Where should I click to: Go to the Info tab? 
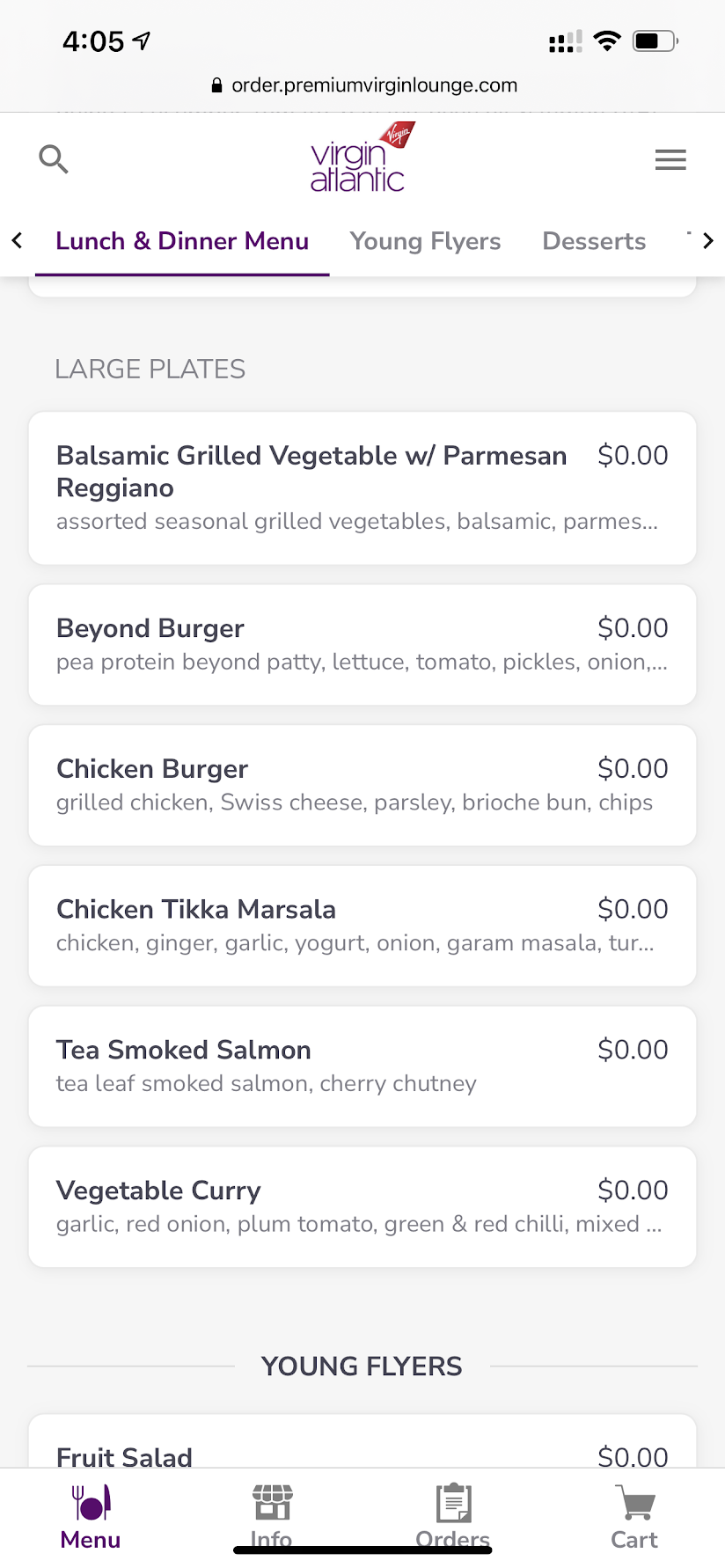click(272, 1515)
